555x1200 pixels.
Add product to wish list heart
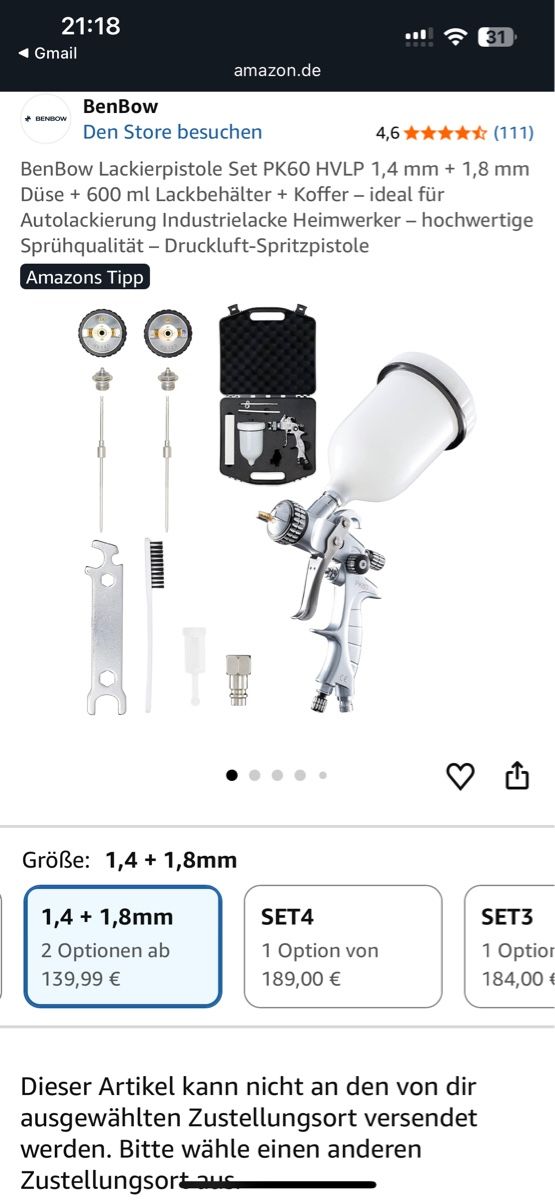click(460, 776)
